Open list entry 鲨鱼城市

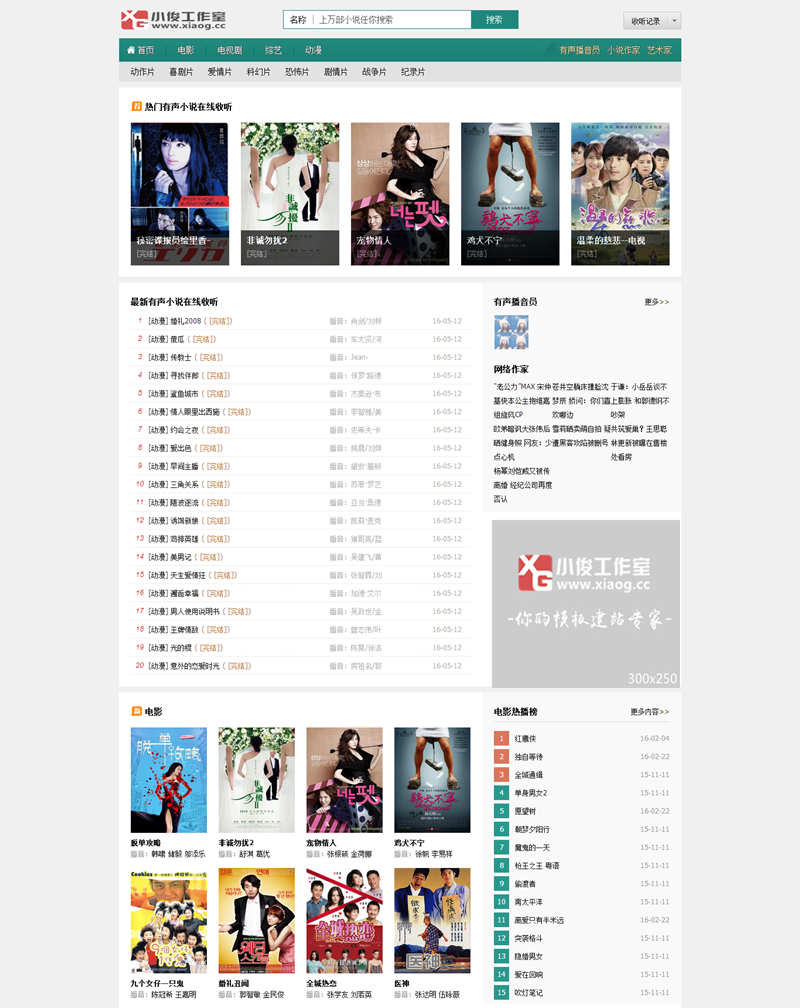[x=170, y=393]
